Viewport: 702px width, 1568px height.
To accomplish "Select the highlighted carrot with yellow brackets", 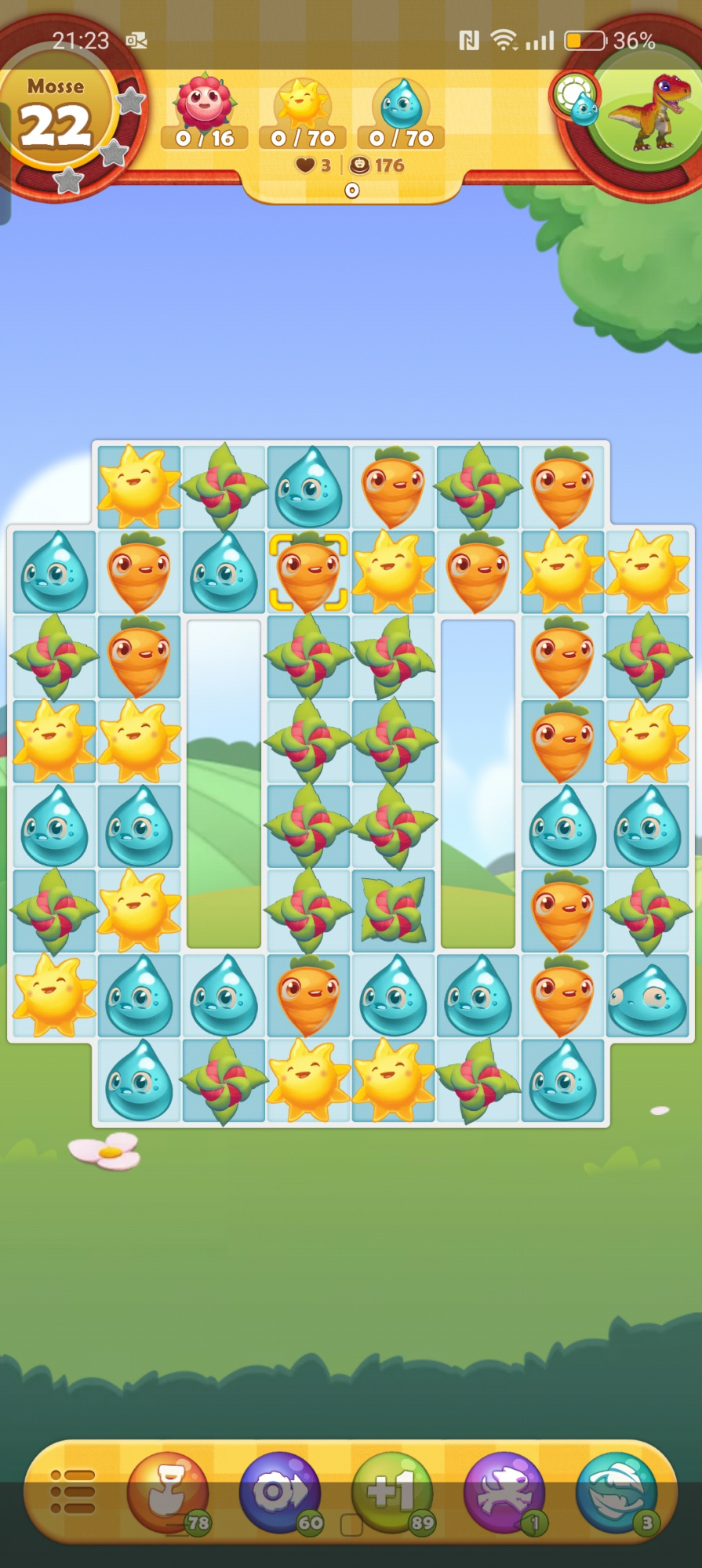I will pos(308,572).
